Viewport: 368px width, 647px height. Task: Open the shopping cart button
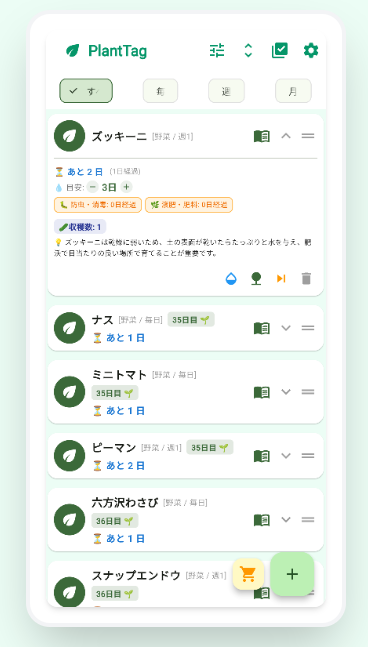(x=248, y=574)
